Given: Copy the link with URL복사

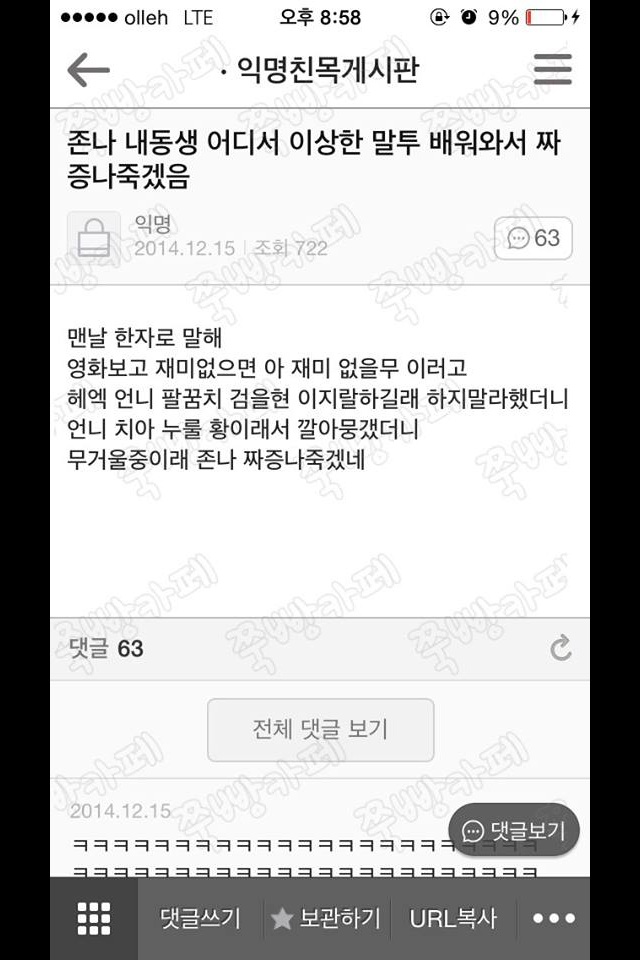Looking at the screenshot, I should pyautogui.click(x=453, y=918).
